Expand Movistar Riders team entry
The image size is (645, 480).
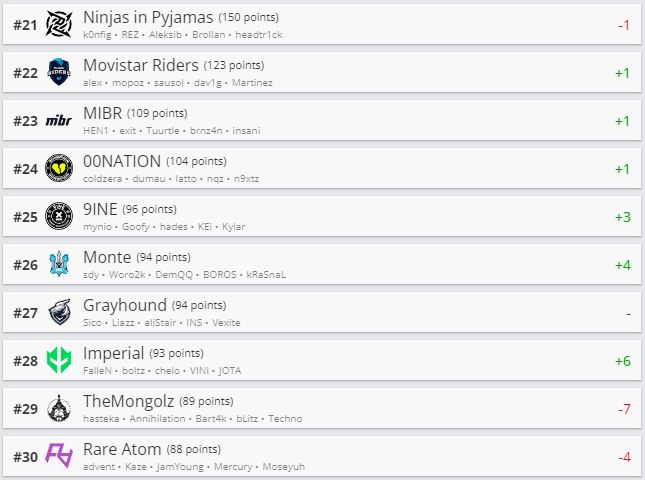pos(320,73)
